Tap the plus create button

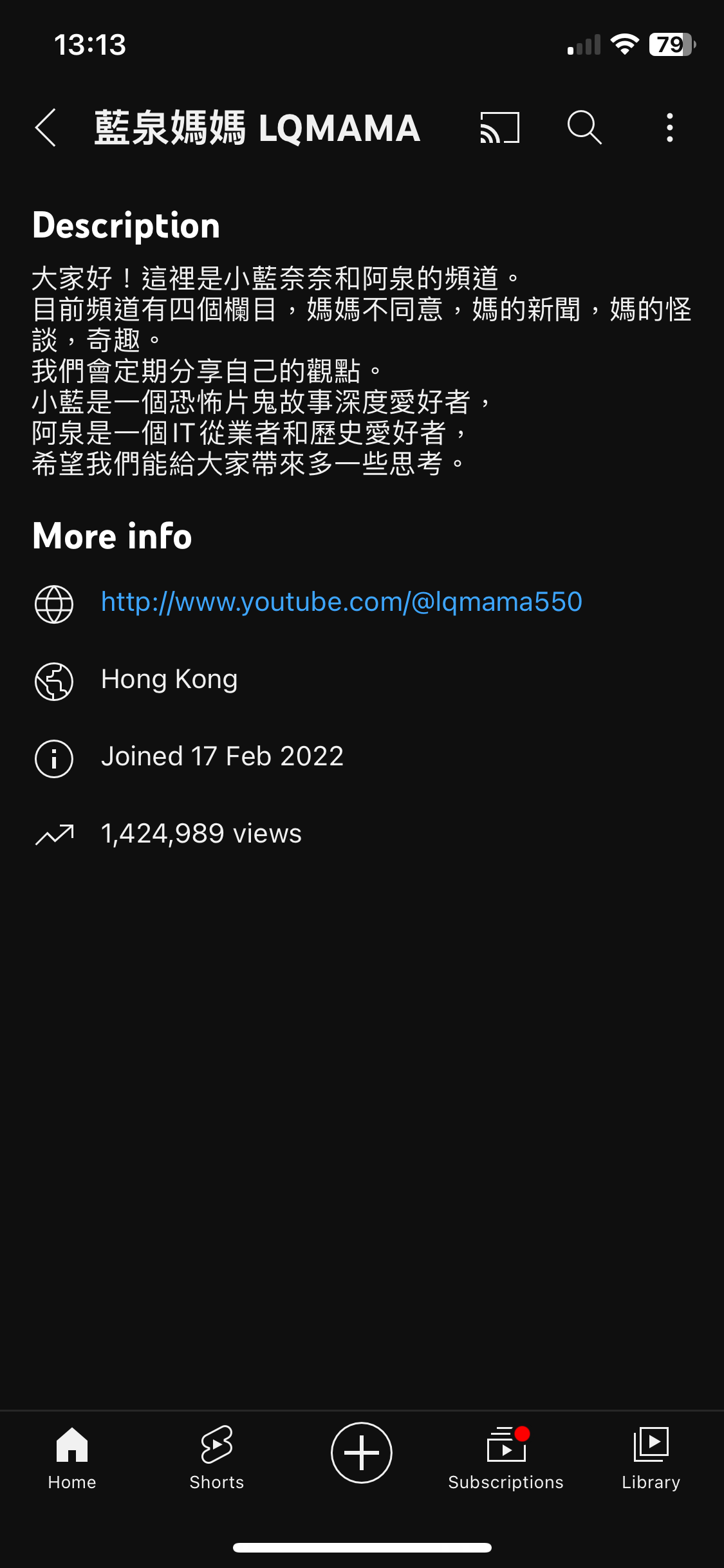(362, 1453)
